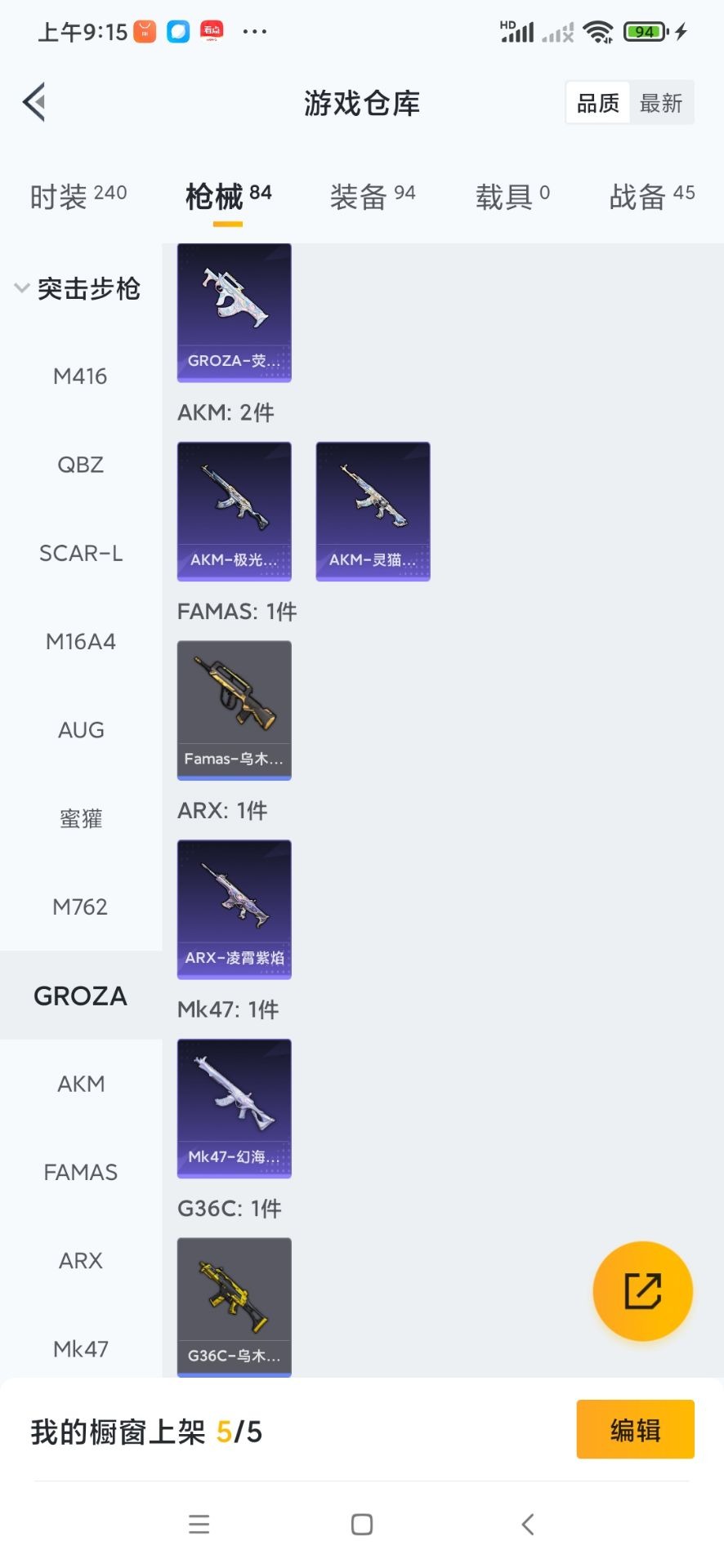Tap 编辑 to edit my showcase
This screenshot has width=724, height=1568.
coord(635,1429)
